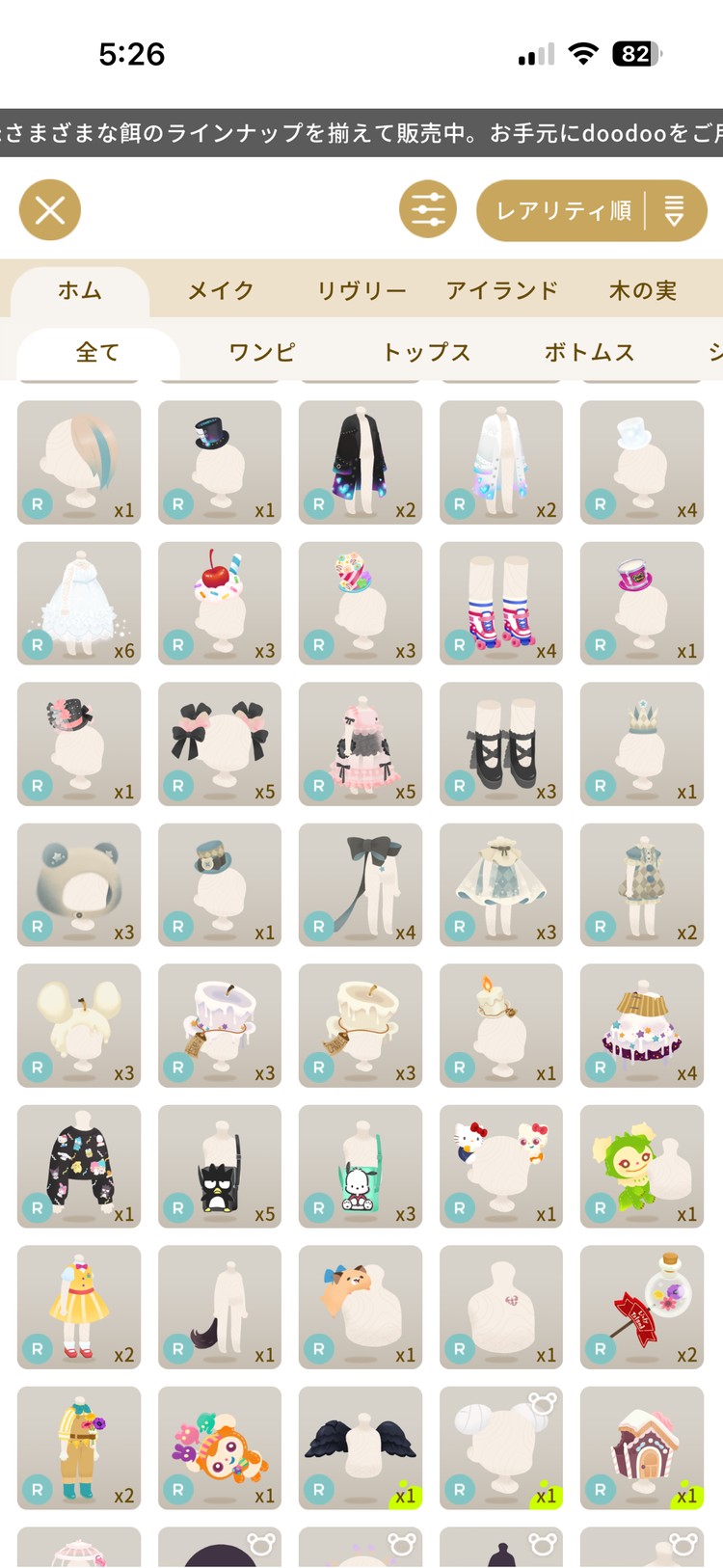Pick the black angel wings item
Screen dimensions: 723x1568
click(x=361, y=1447)
